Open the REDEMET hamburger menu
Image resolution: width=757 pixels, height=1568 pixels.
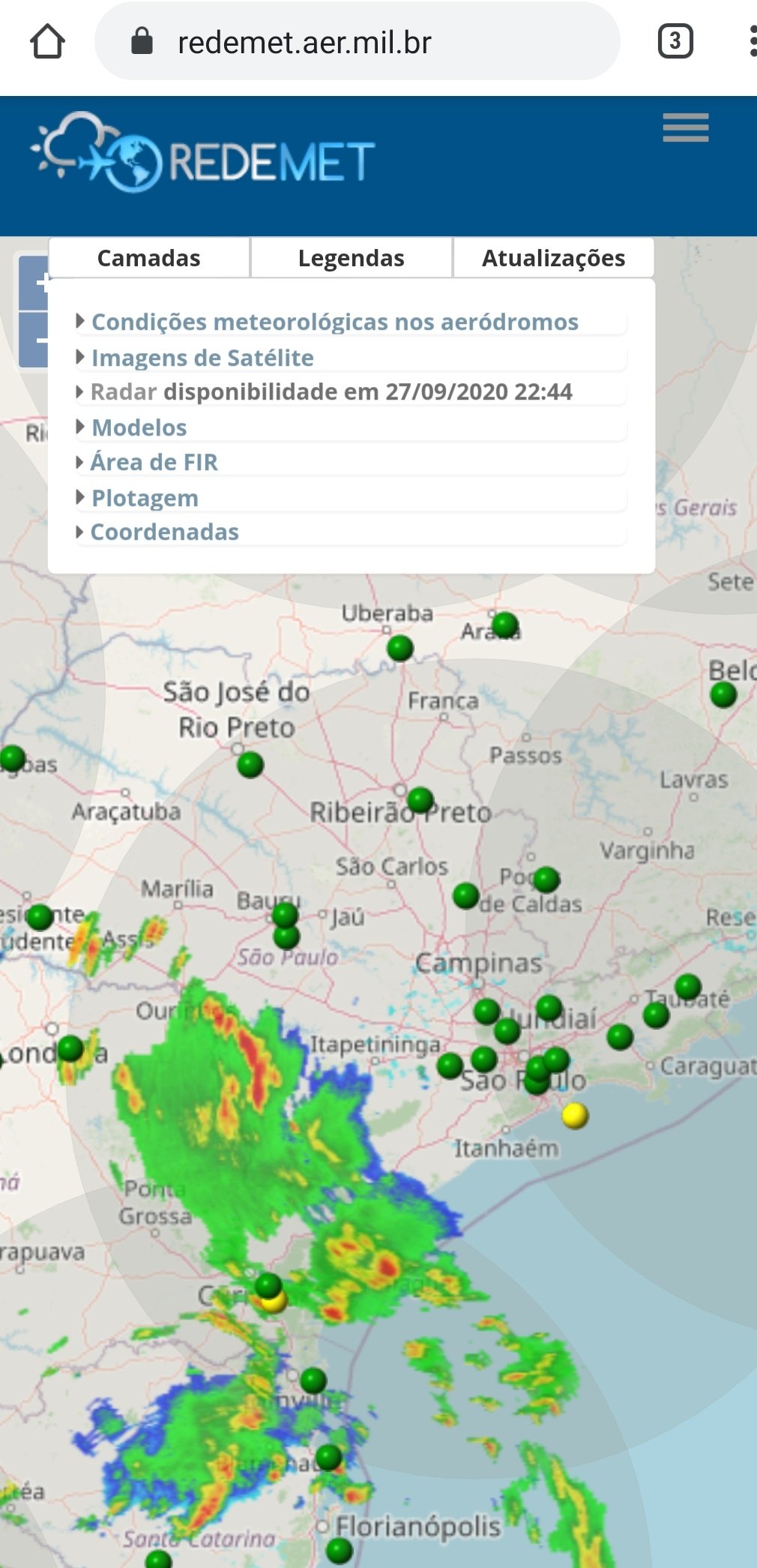685,127
